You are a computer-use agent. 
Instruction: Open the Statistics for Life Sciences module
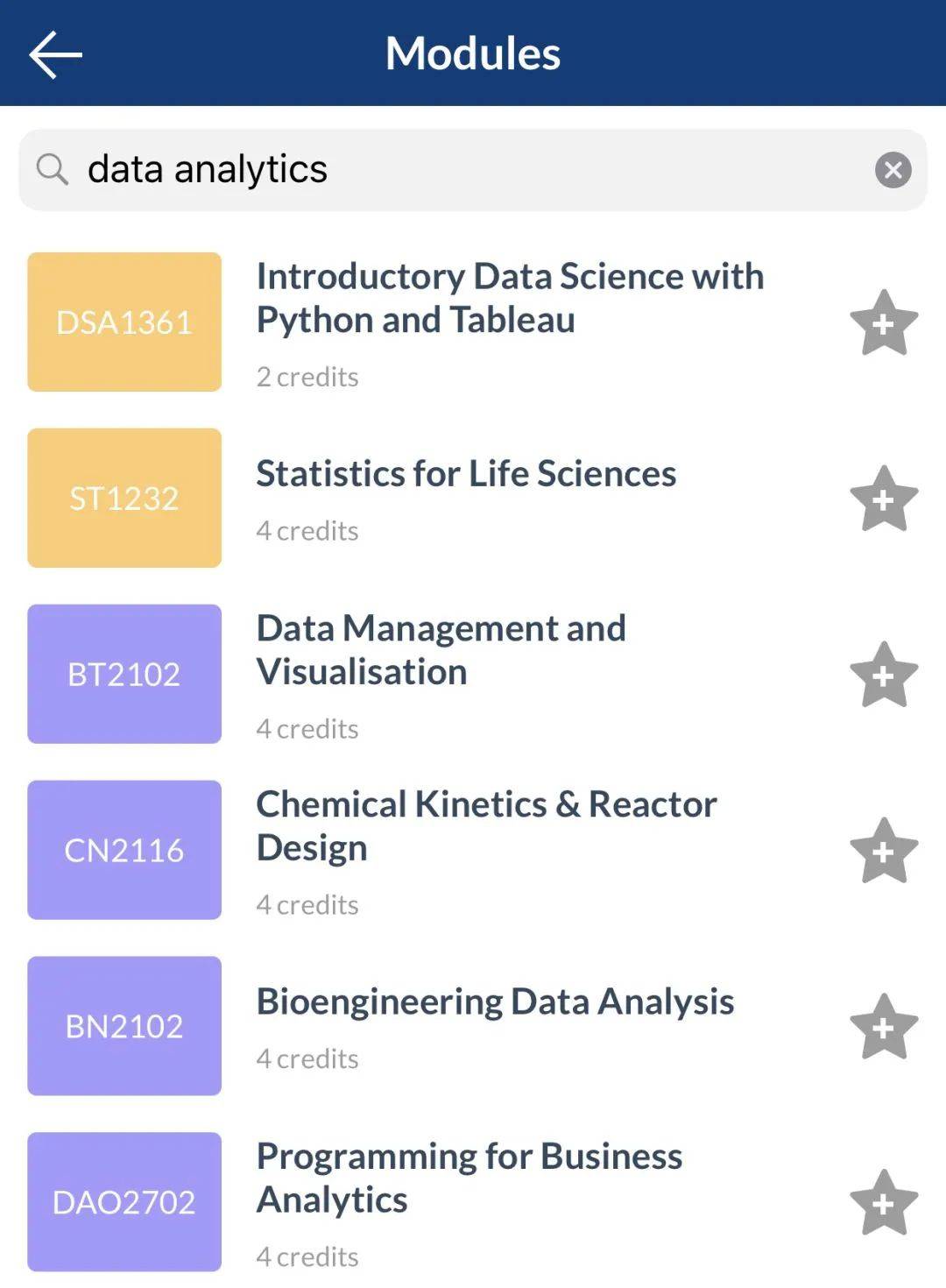(465, 473)
